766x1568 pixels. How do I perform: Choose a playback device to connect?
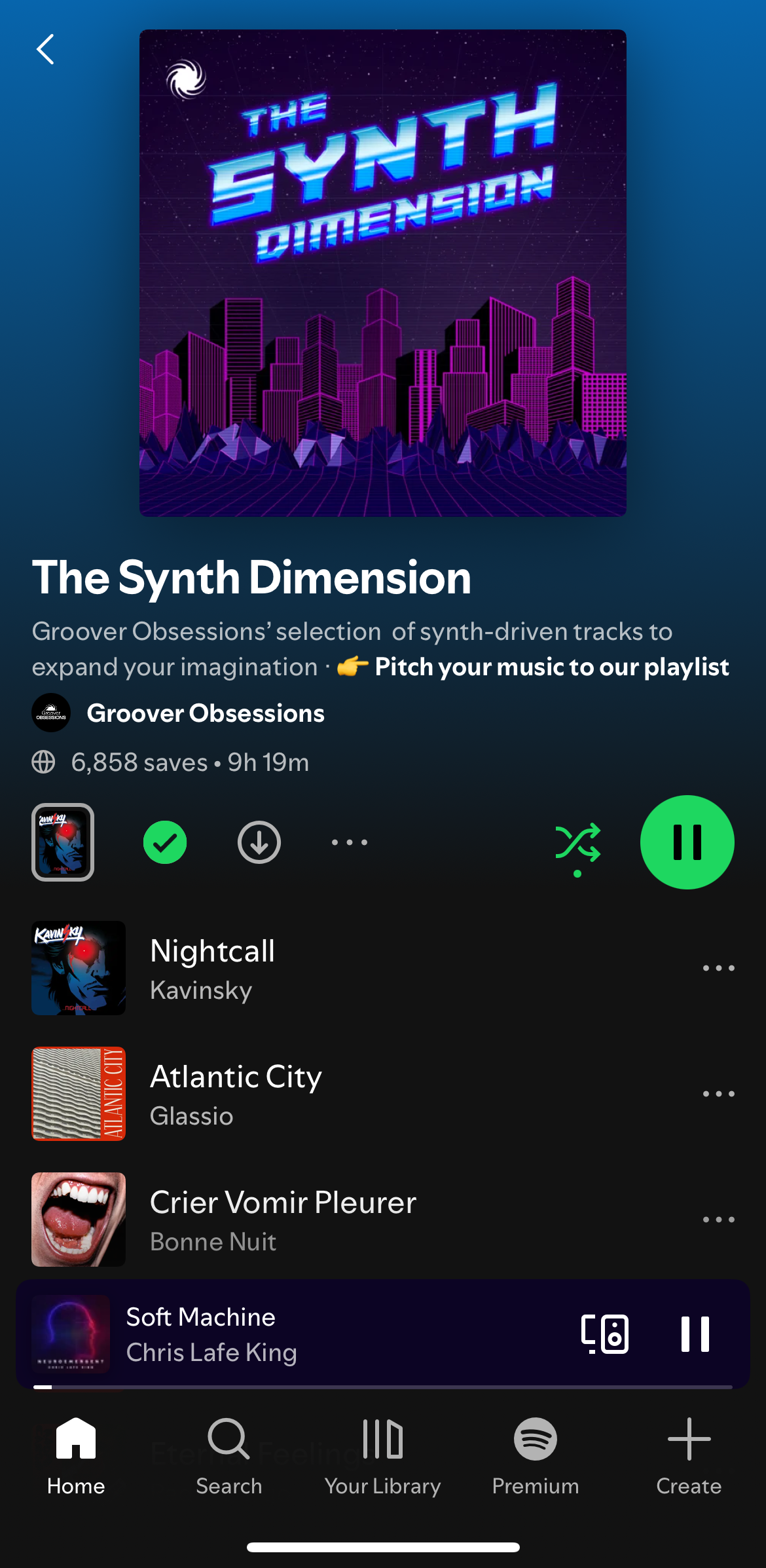click(x=604, y=1334)
